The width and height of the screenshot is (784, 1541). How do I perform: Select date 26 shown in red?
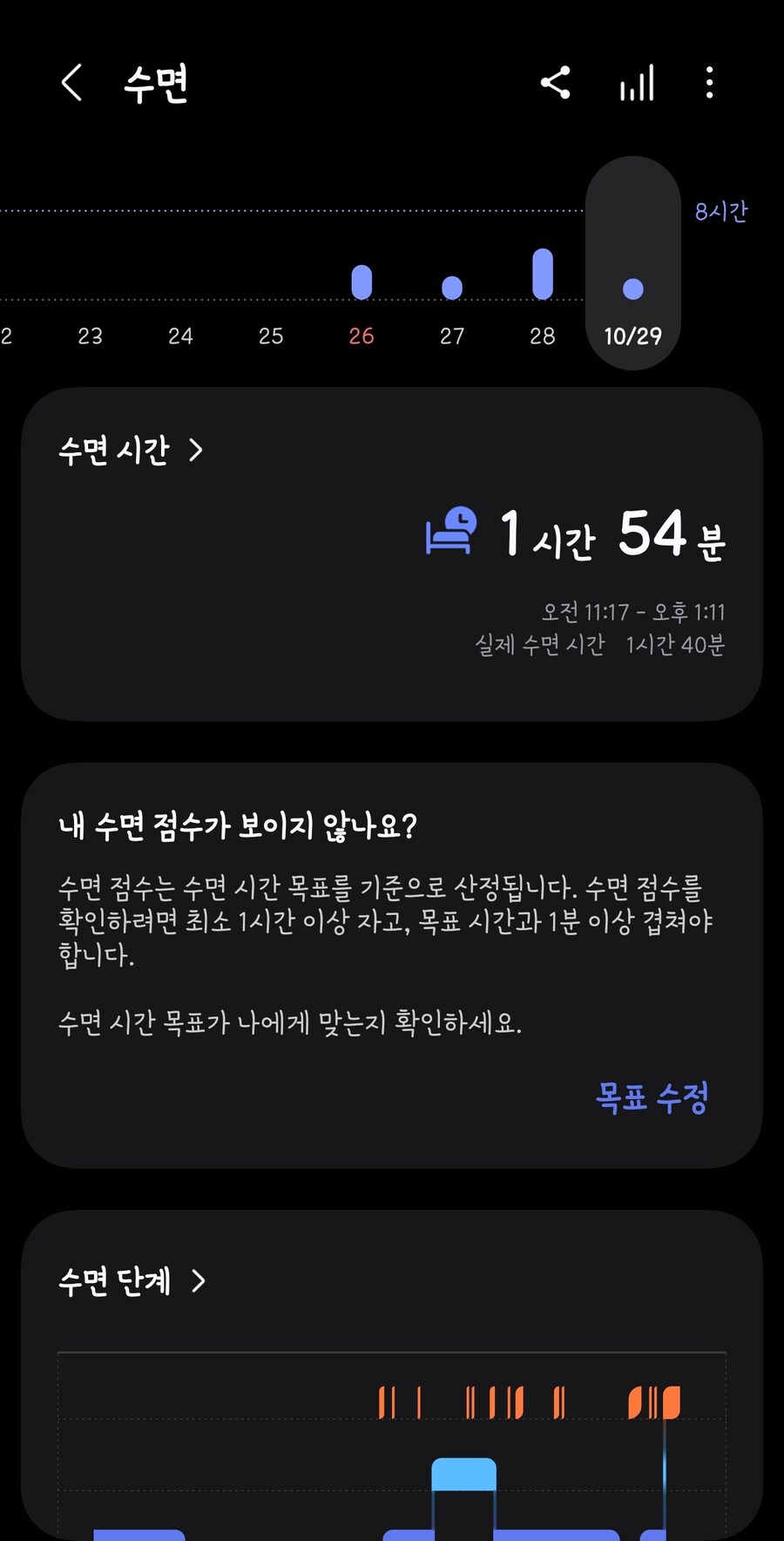[361, 336]
